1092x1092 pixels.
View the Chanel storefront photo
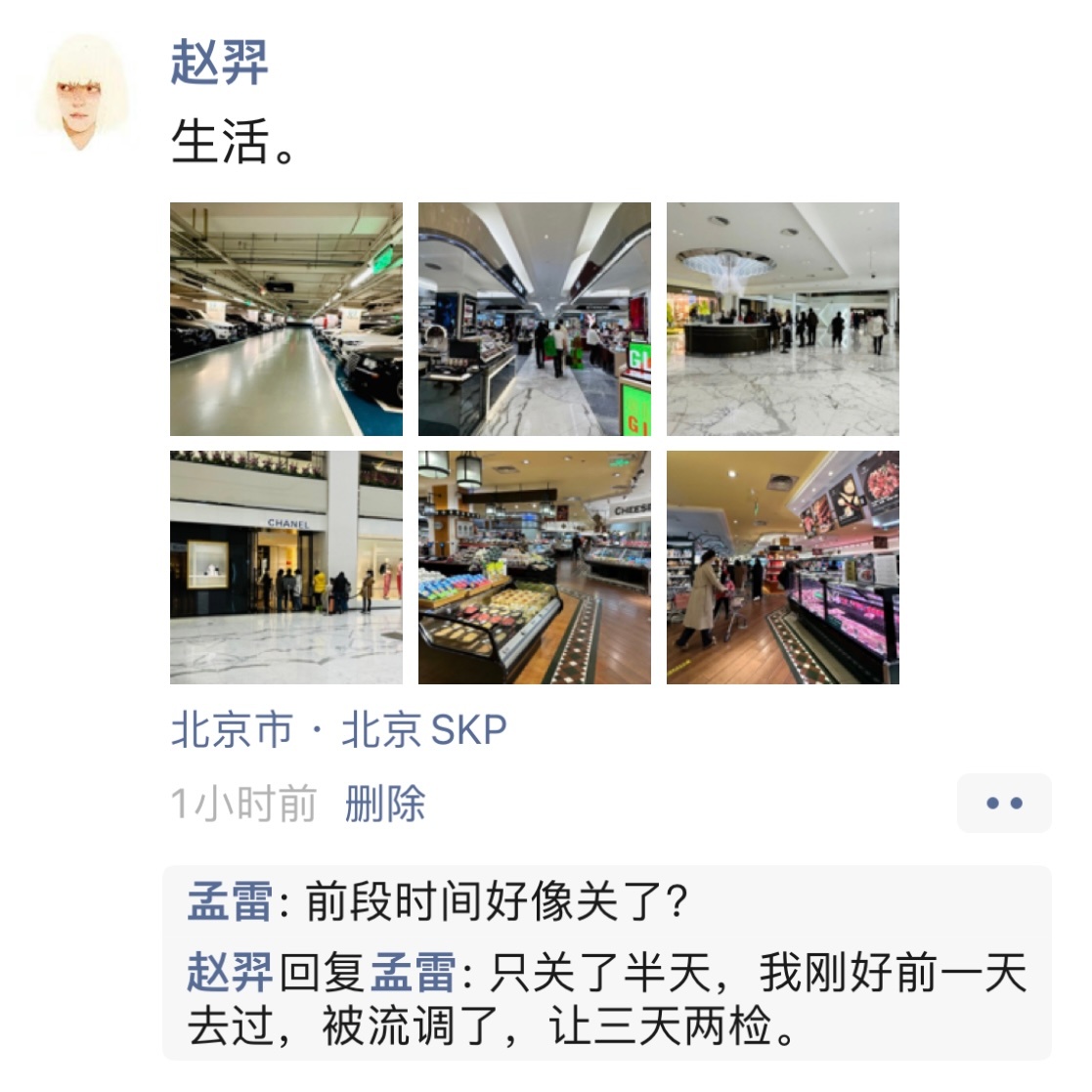(x=285, y=567)
